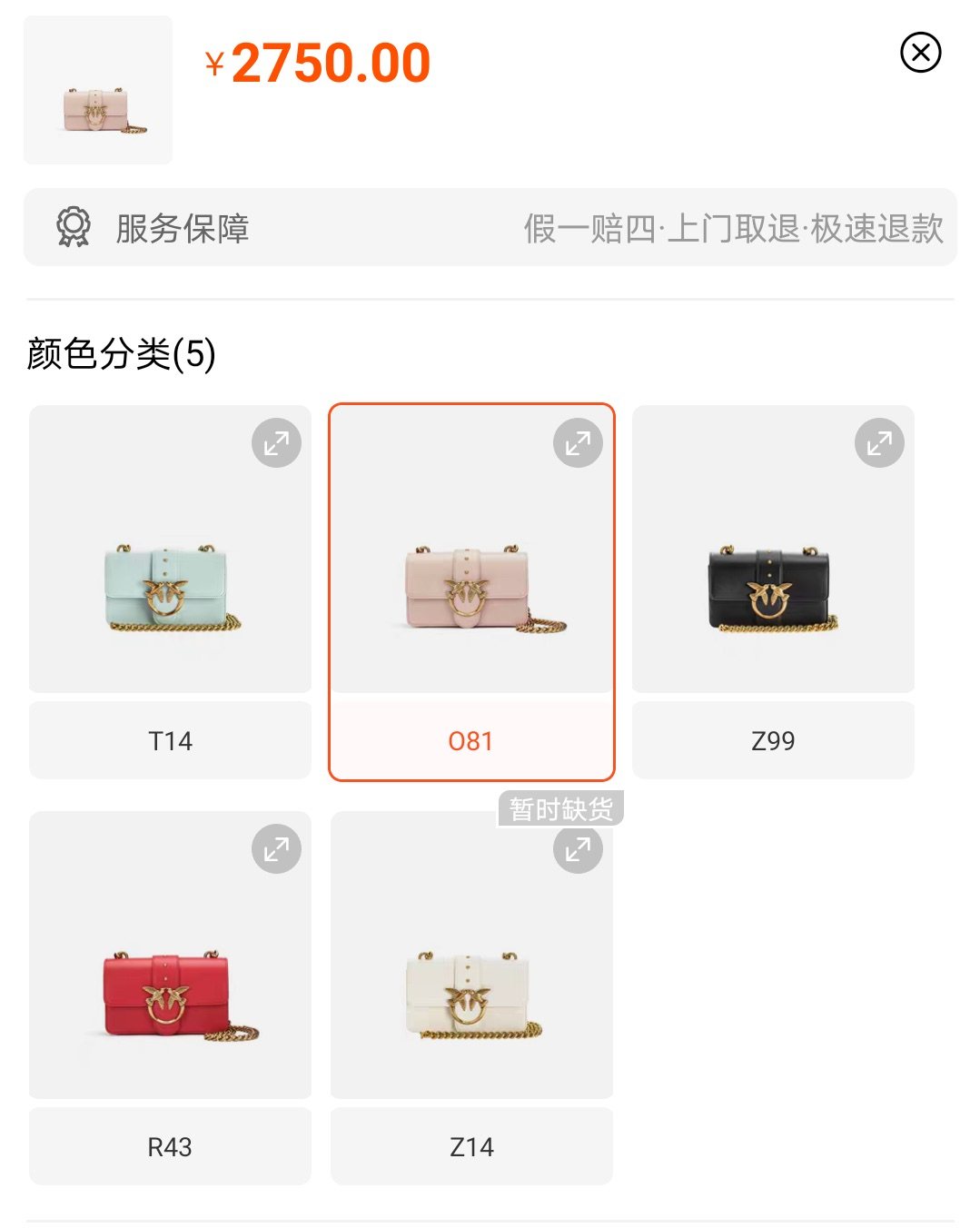Select the Z14 white color option
This screenshot has width=980, height=1228.
tap(471, 1146)
